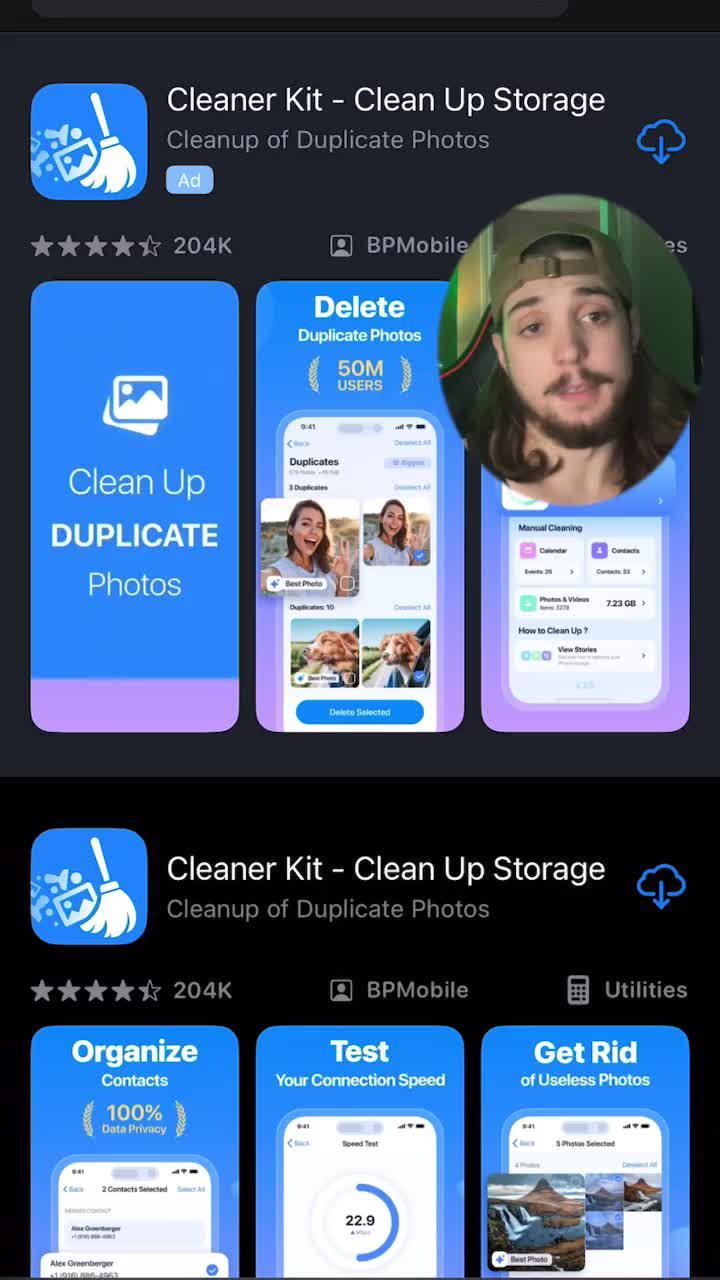Open the Clean Up Duplicate Photos preview thumbnail
This screenshot has width=720, height=1280.
(x=134, y=505)
